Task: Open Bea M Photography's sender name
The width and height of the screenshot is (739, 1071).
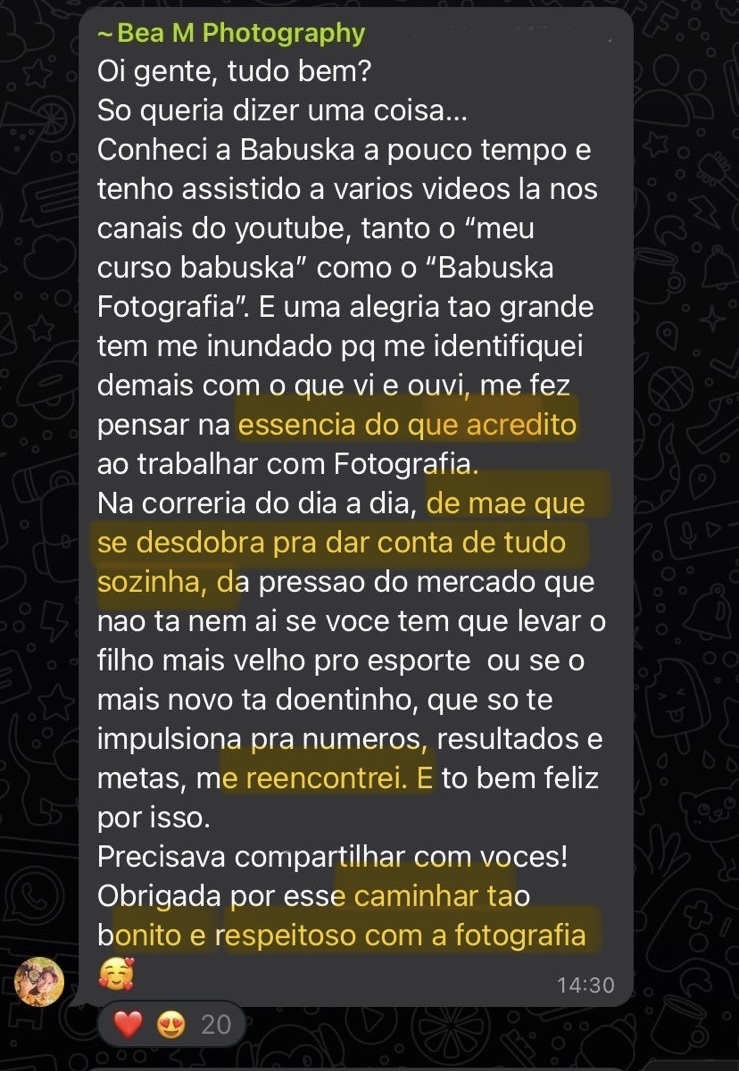Action: point(232,33)
